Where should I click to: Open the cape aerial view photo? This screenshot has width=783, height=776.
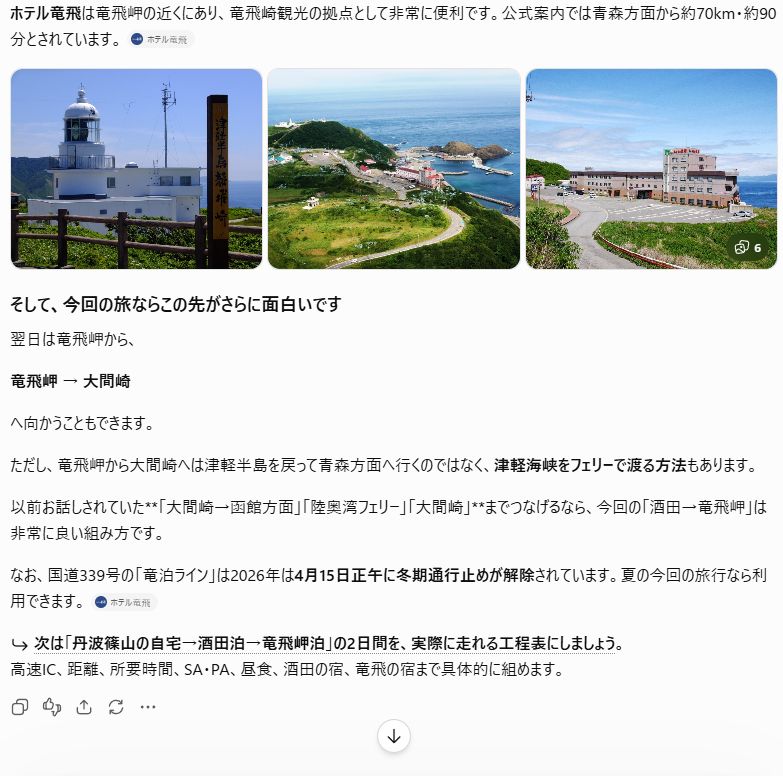393,169
